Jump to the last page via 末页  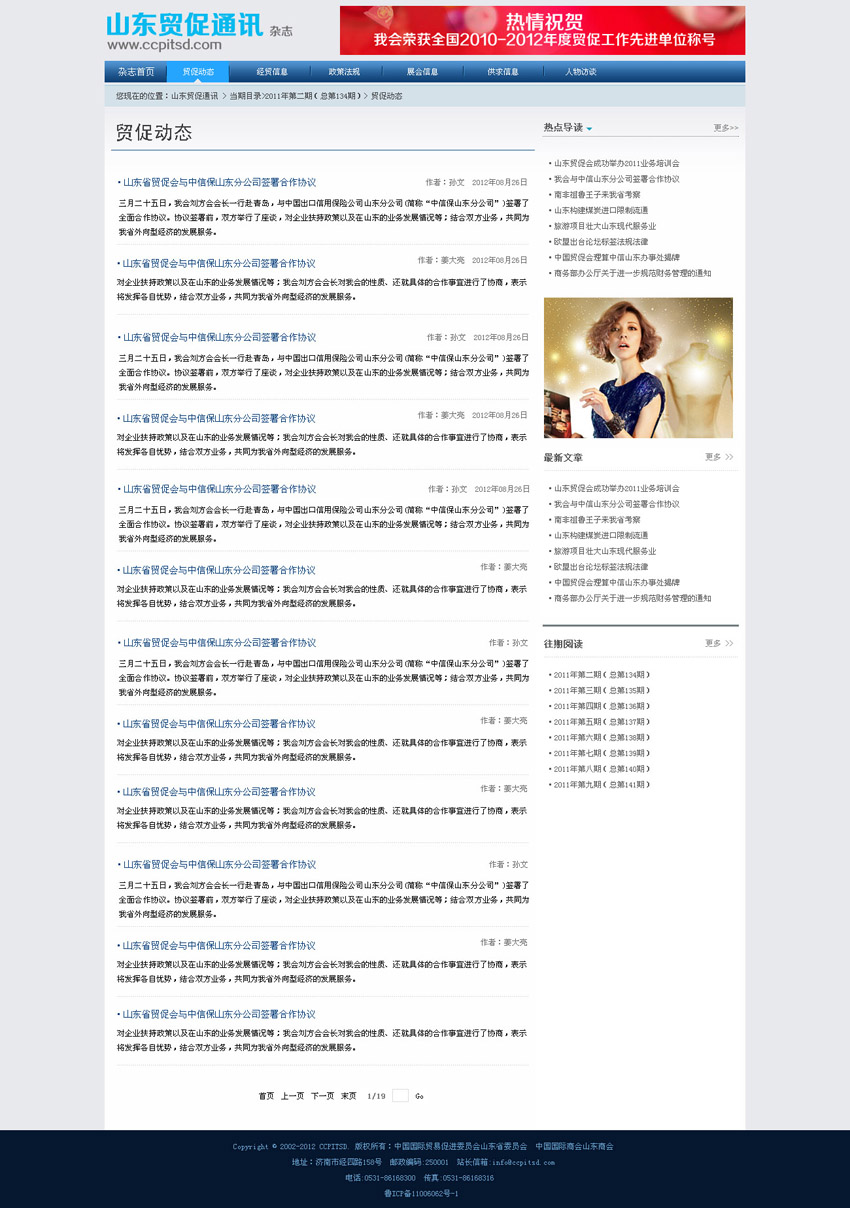point(348,1096)
